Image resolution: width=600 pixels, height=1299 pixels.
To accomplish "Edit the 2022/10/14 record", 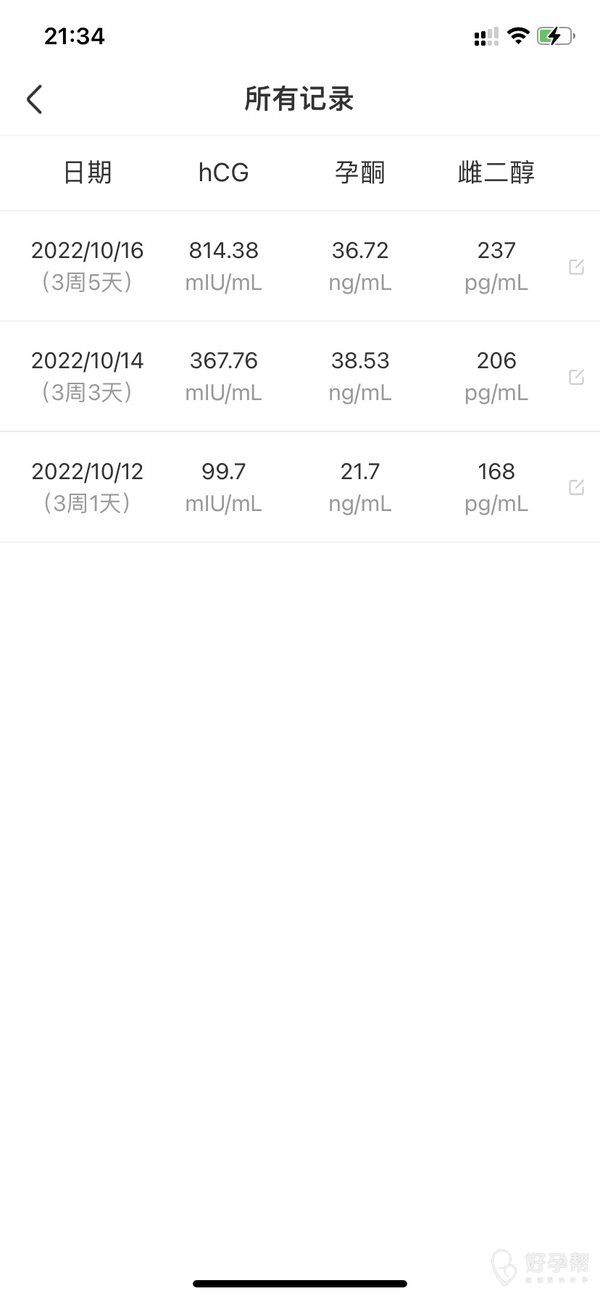I will coord(576,376).
